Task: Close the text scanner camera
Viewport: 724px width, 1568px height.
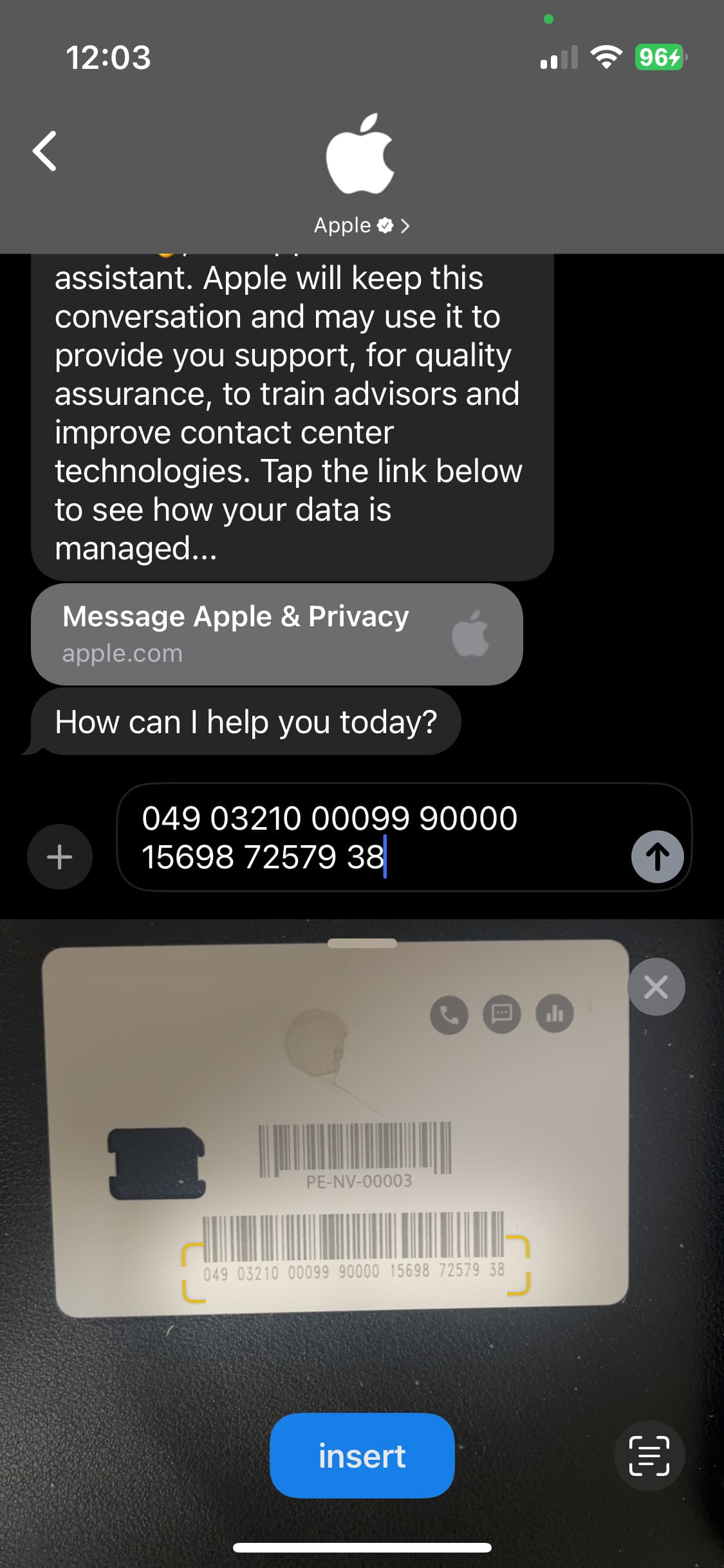Action: point(656,987)
